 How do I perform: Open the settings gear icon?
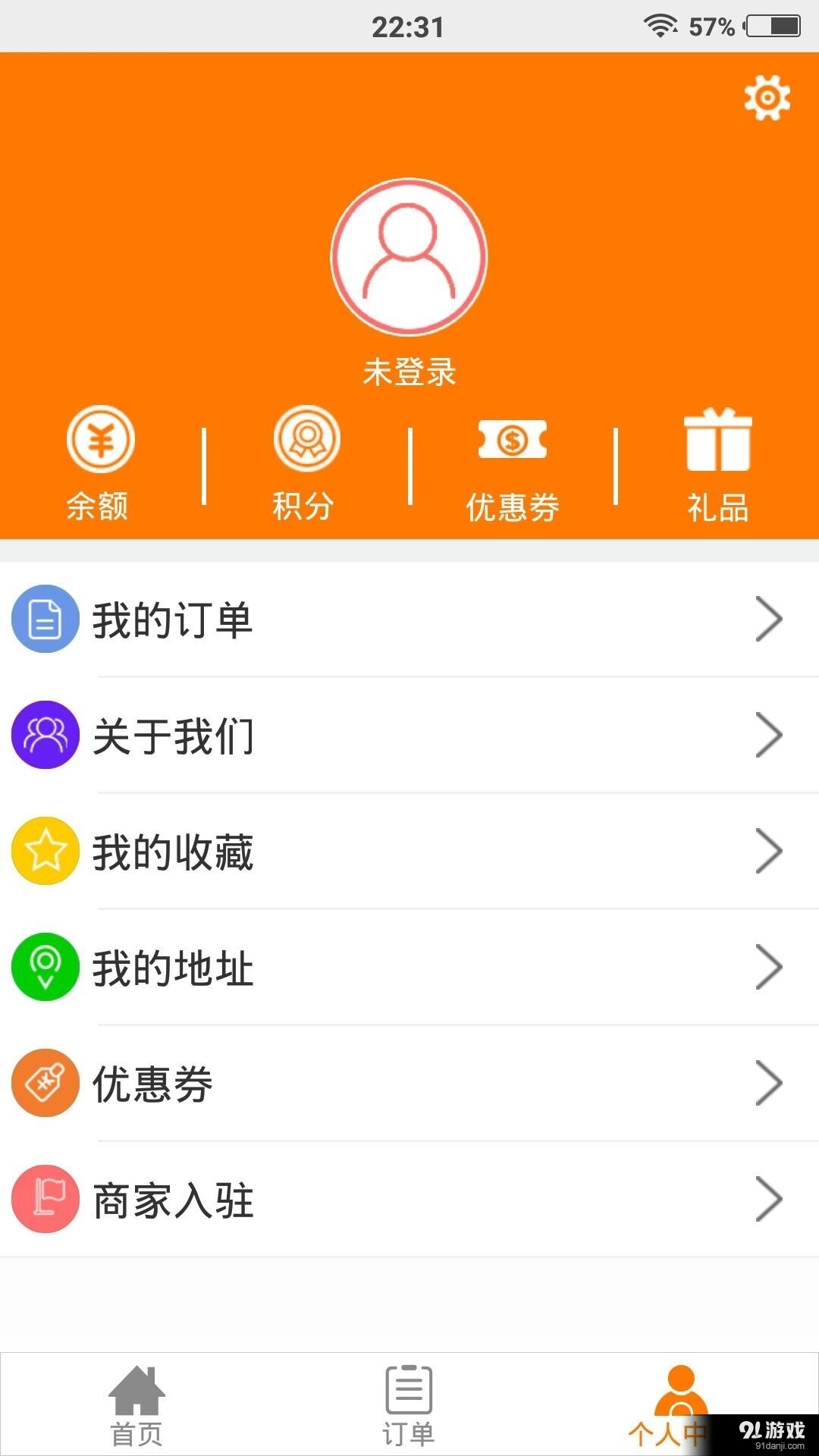[x=768, y=97]
